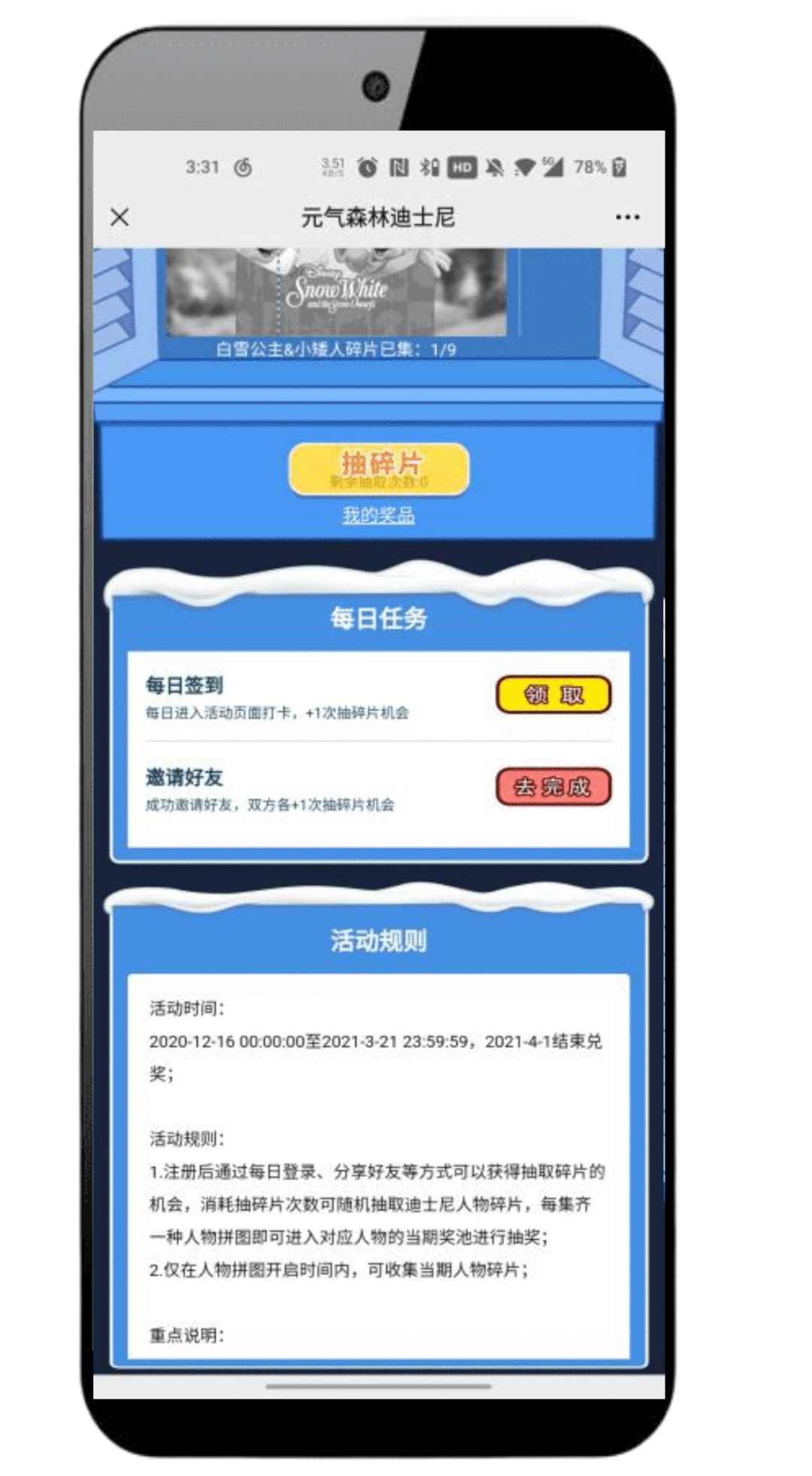
Task: Tap the 抽碎片 draw button
Action: [x=379, y=469]
